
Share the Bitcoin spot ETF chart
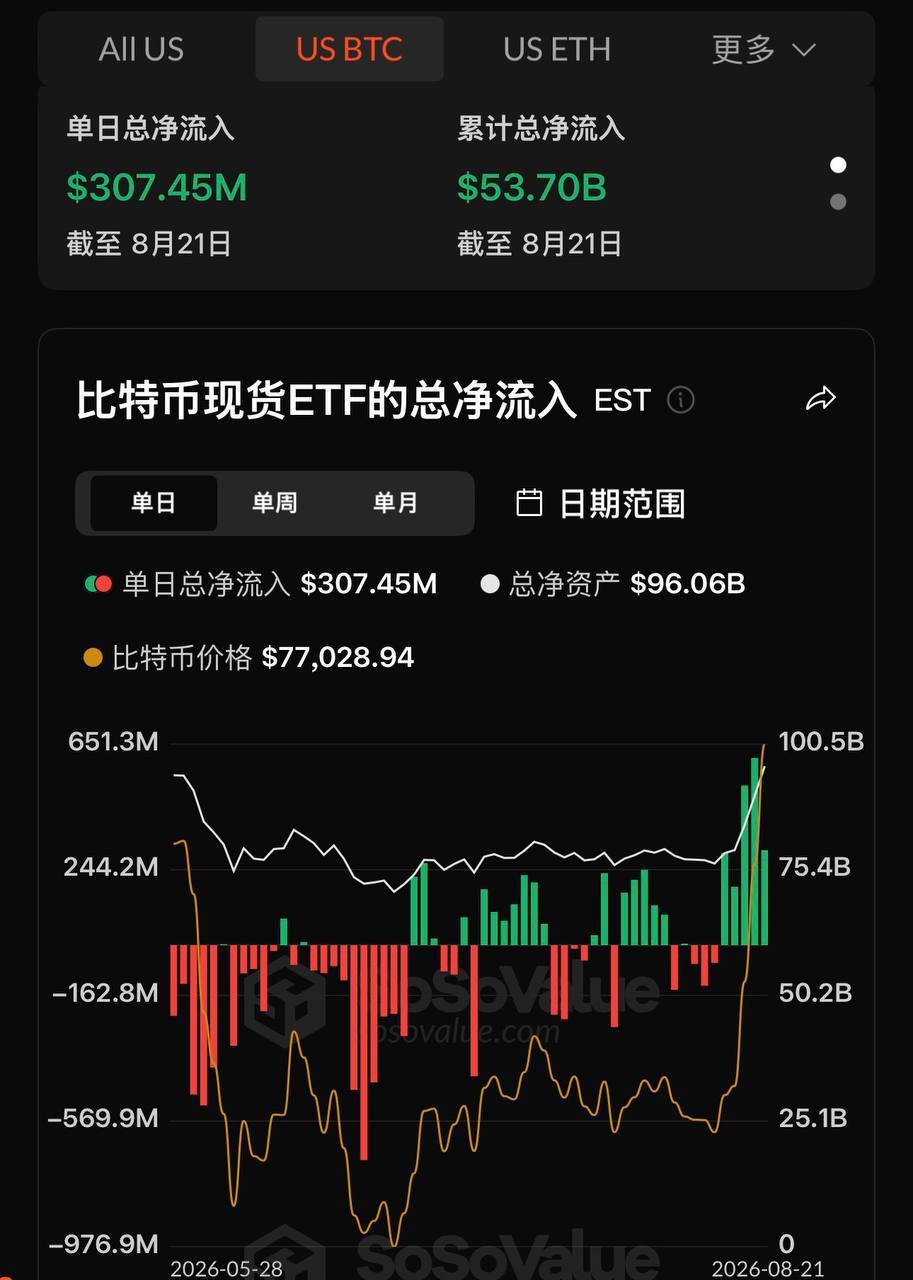pyautogui.click(x=820, y=400)
